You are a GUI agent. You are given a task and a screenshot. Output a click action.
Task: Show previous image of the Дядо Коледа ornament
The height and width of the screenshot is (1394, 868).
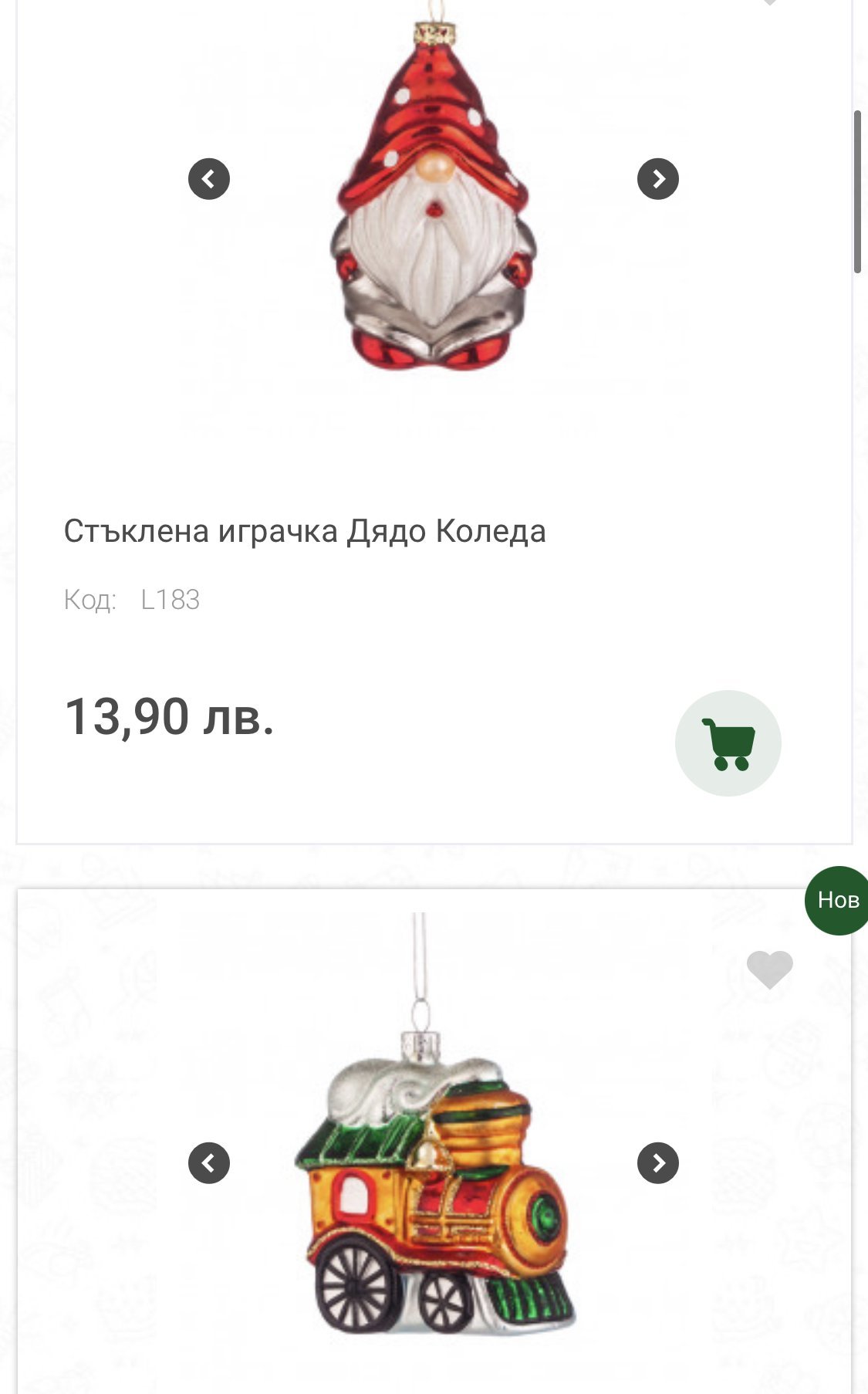coord(209,179)
